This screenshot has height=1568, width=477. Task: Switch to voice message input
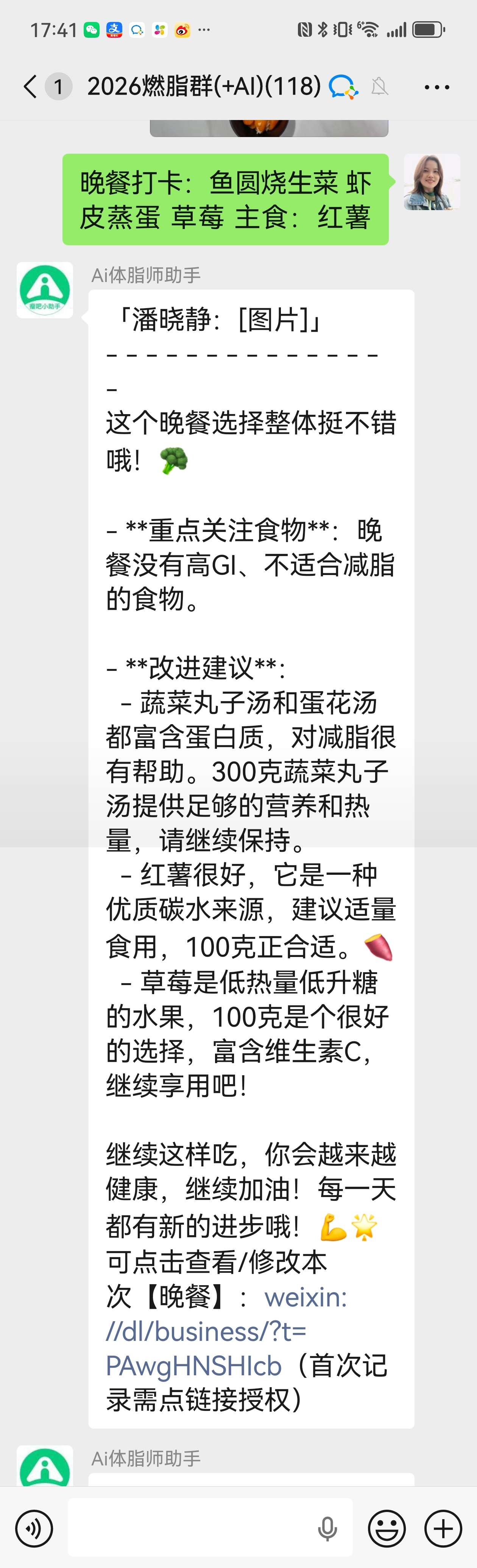(x=34, y=1528)
